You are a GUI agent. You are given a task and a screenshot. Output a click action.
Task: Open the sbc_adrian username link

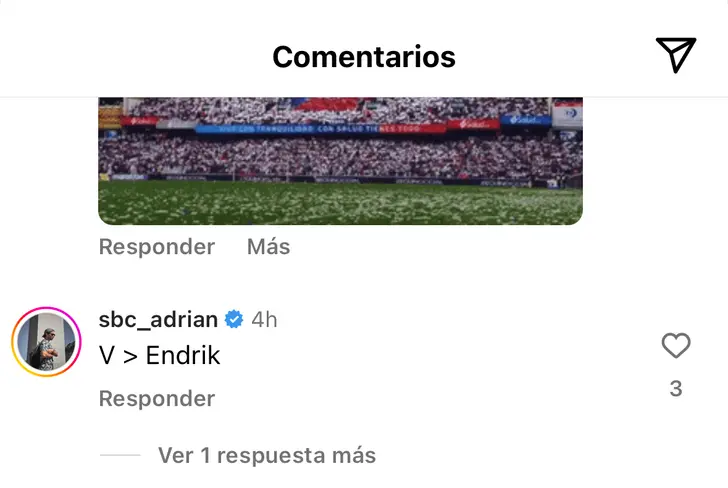coord(158,320)
